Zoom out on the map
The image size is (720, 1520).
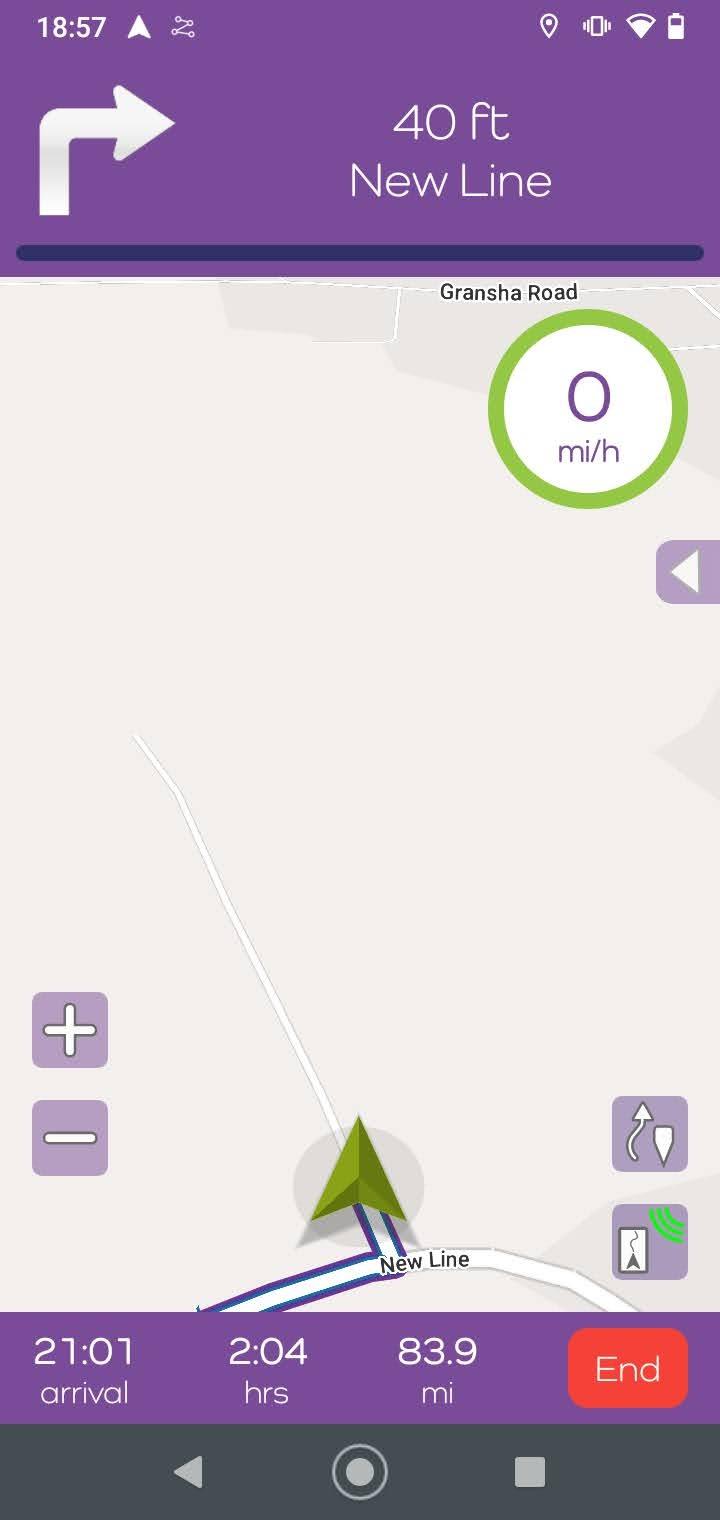pyautogui.click(x=70, y=1138)
